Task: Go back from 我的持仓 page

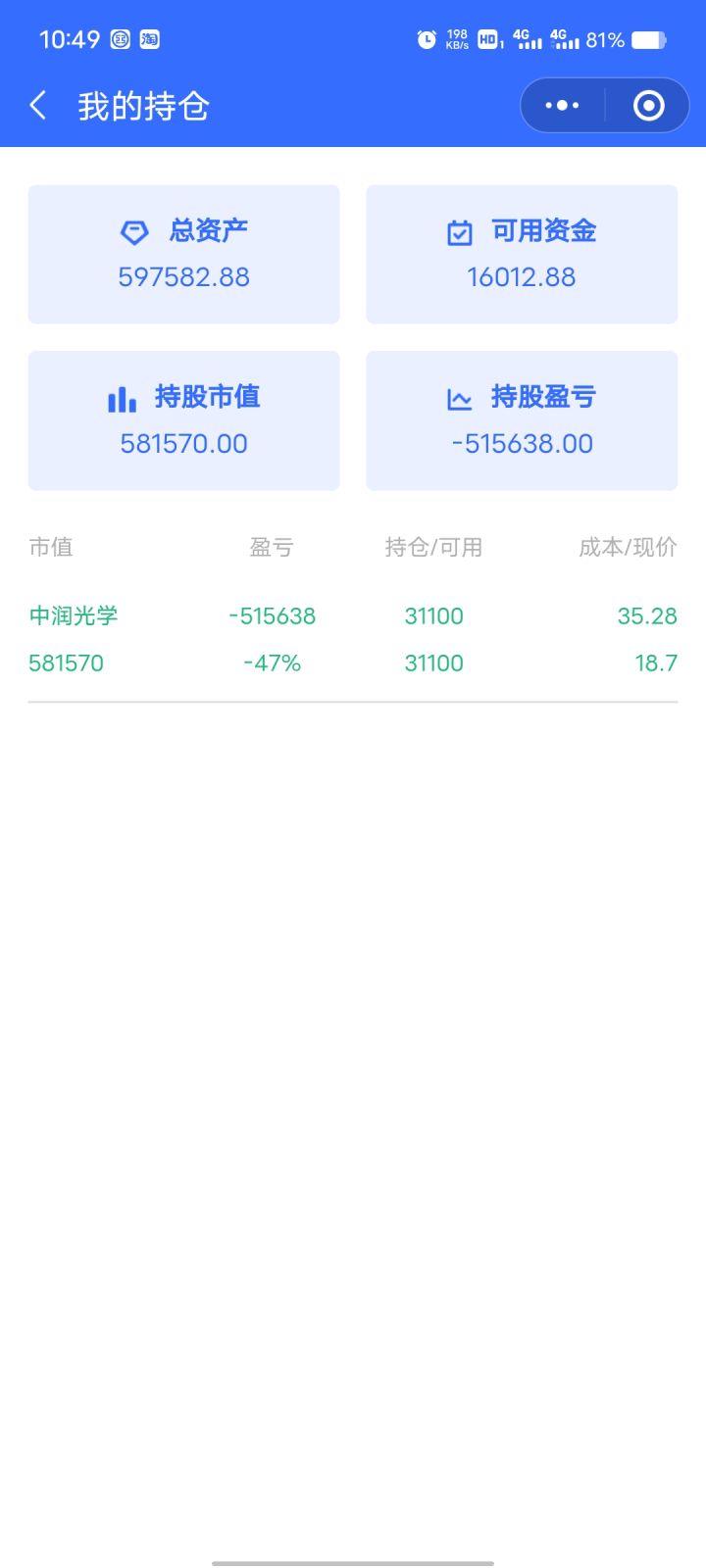Action: (38, 106)
